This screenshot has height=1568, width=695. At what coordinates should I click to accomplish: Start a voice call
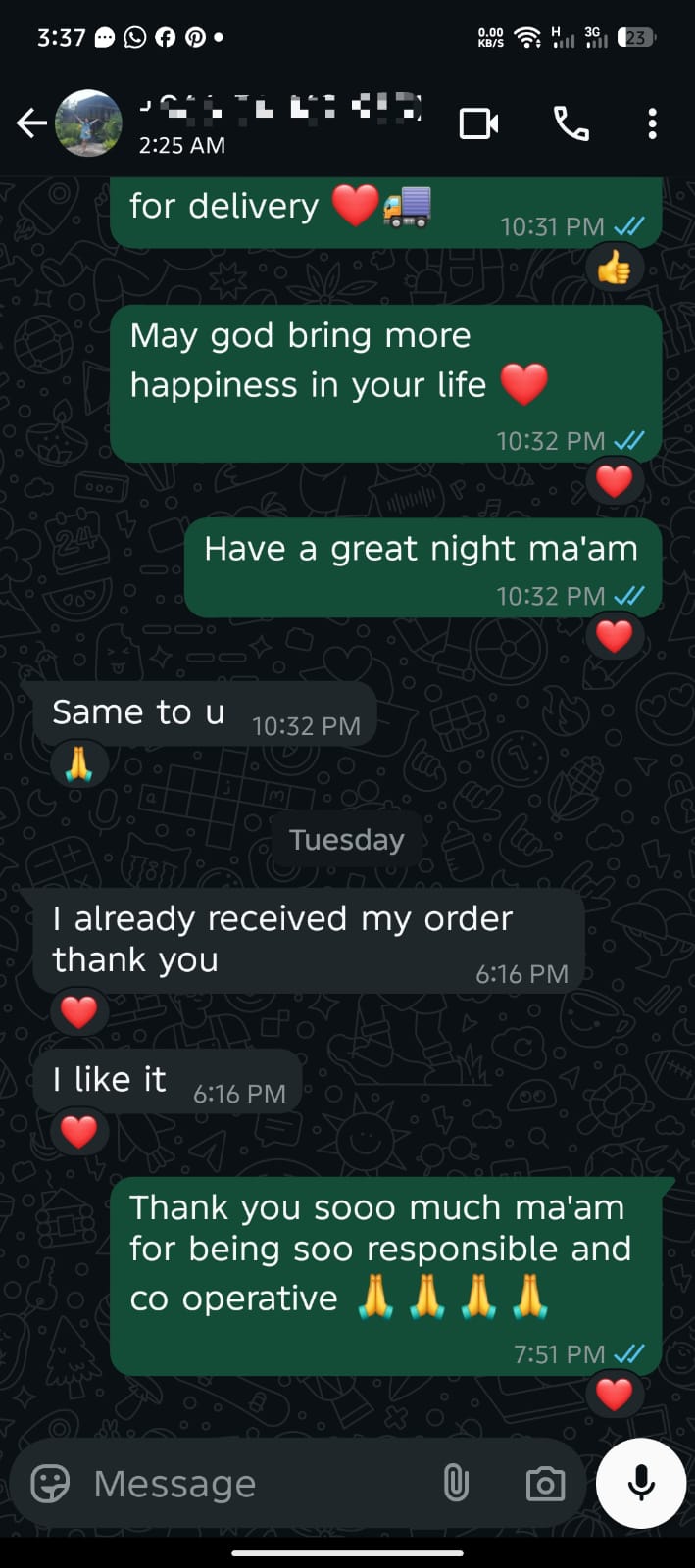pos(571,123)
